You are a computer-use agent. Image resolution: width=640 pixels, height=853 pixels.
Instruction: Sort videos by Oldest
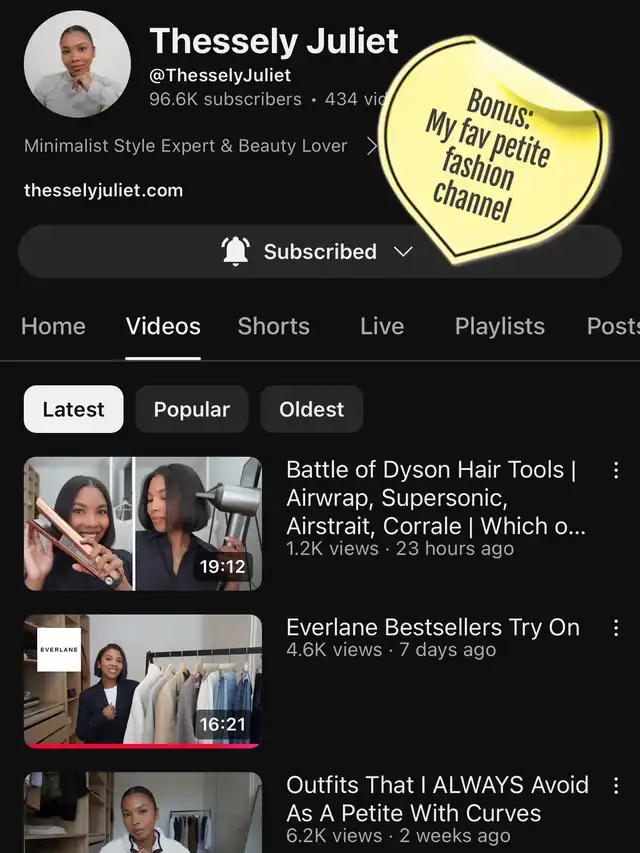coord(311,409)
